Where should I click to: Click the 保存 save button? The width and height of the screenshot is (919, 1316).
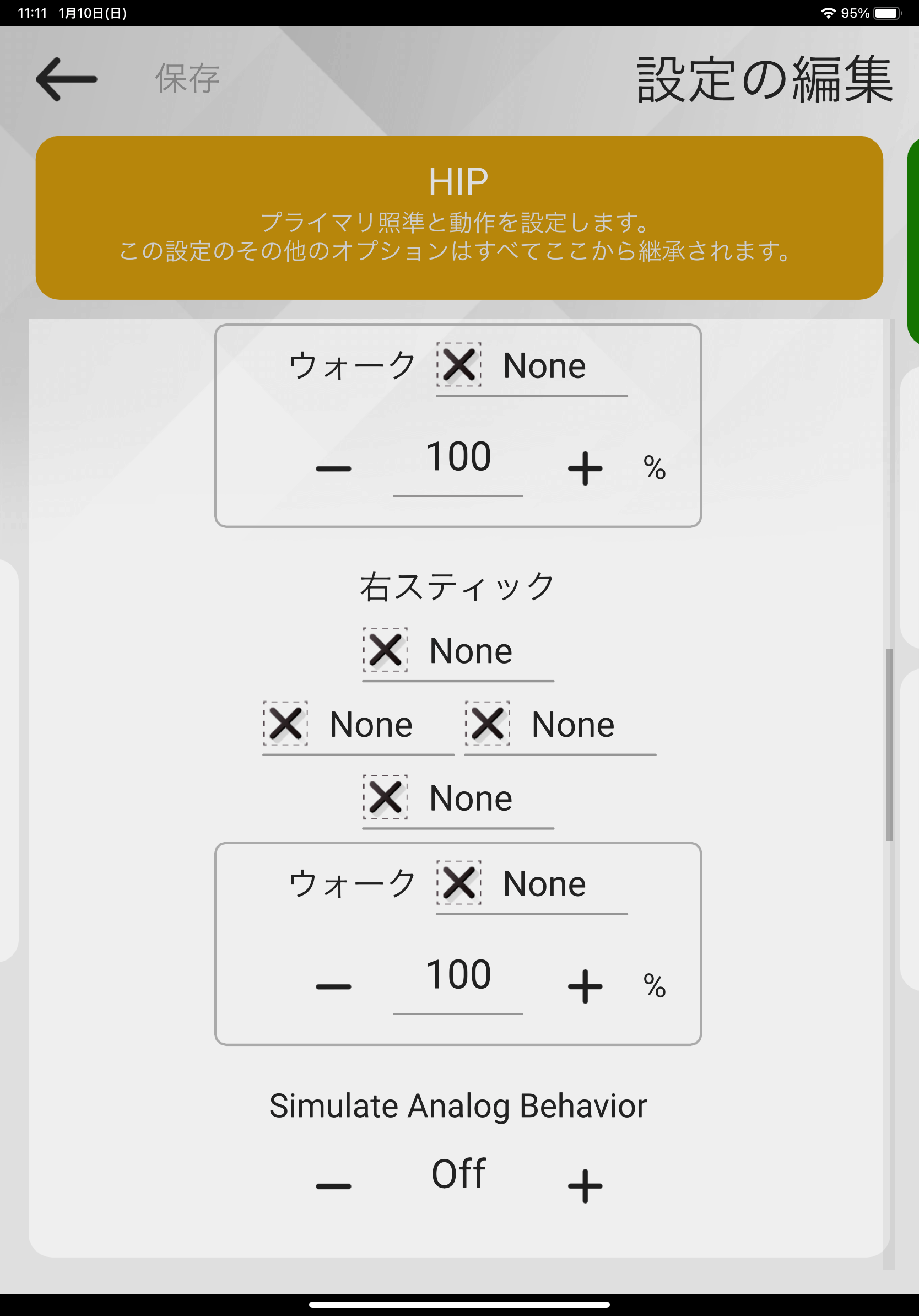click(x=186, y=78)
